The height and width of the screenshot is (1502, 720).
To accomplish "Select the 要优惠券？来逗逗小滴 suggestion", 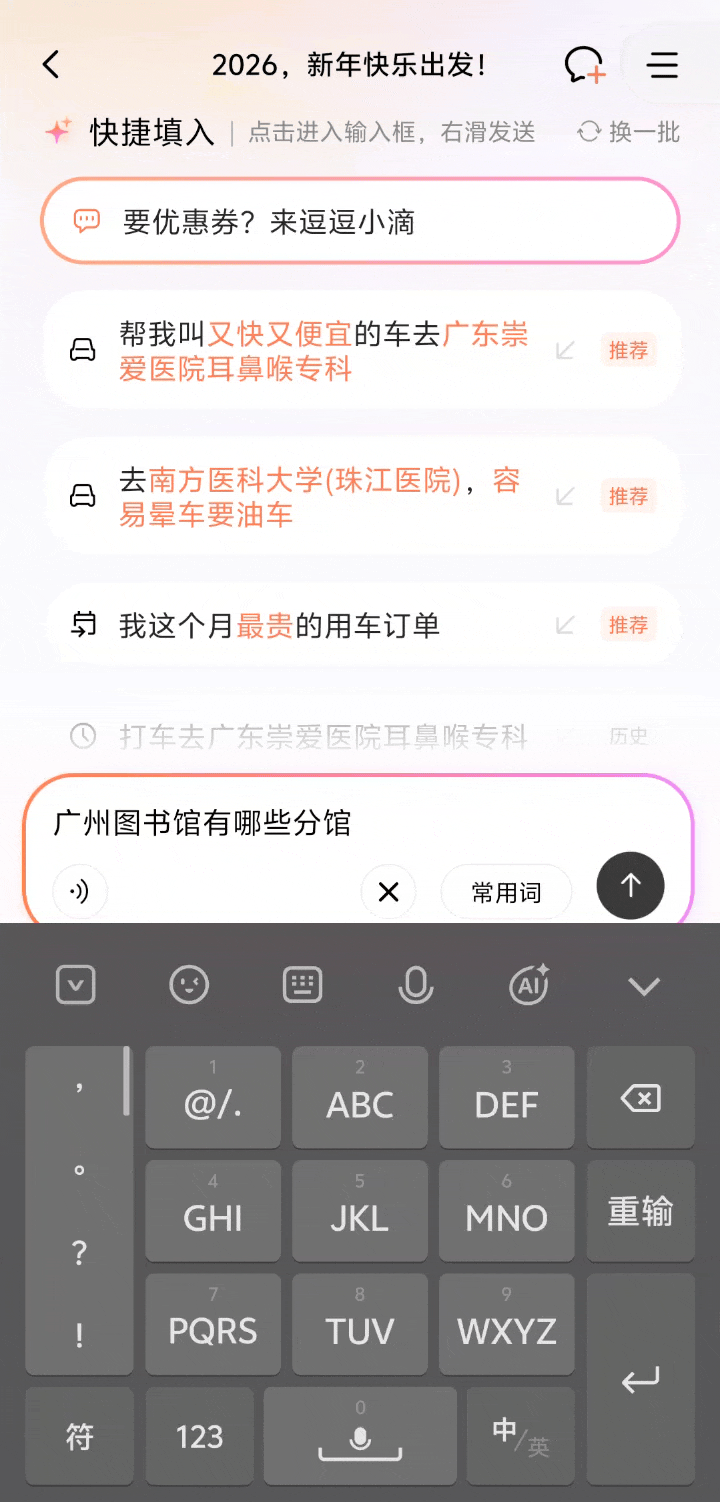I will (360, 222).
